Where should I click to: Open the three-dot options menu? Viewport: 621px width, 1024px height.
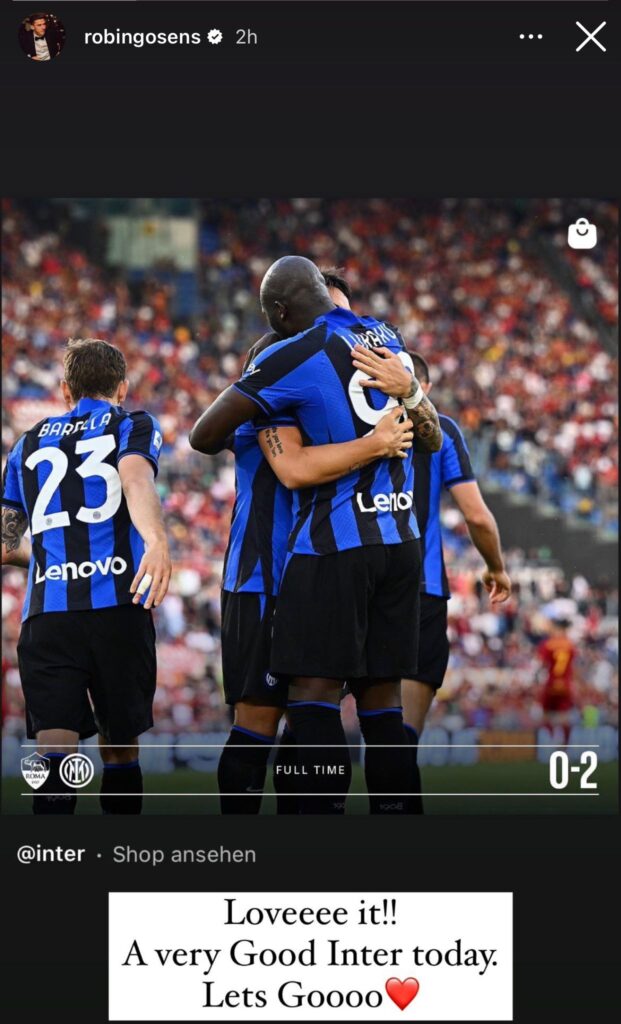pos(530,37)
